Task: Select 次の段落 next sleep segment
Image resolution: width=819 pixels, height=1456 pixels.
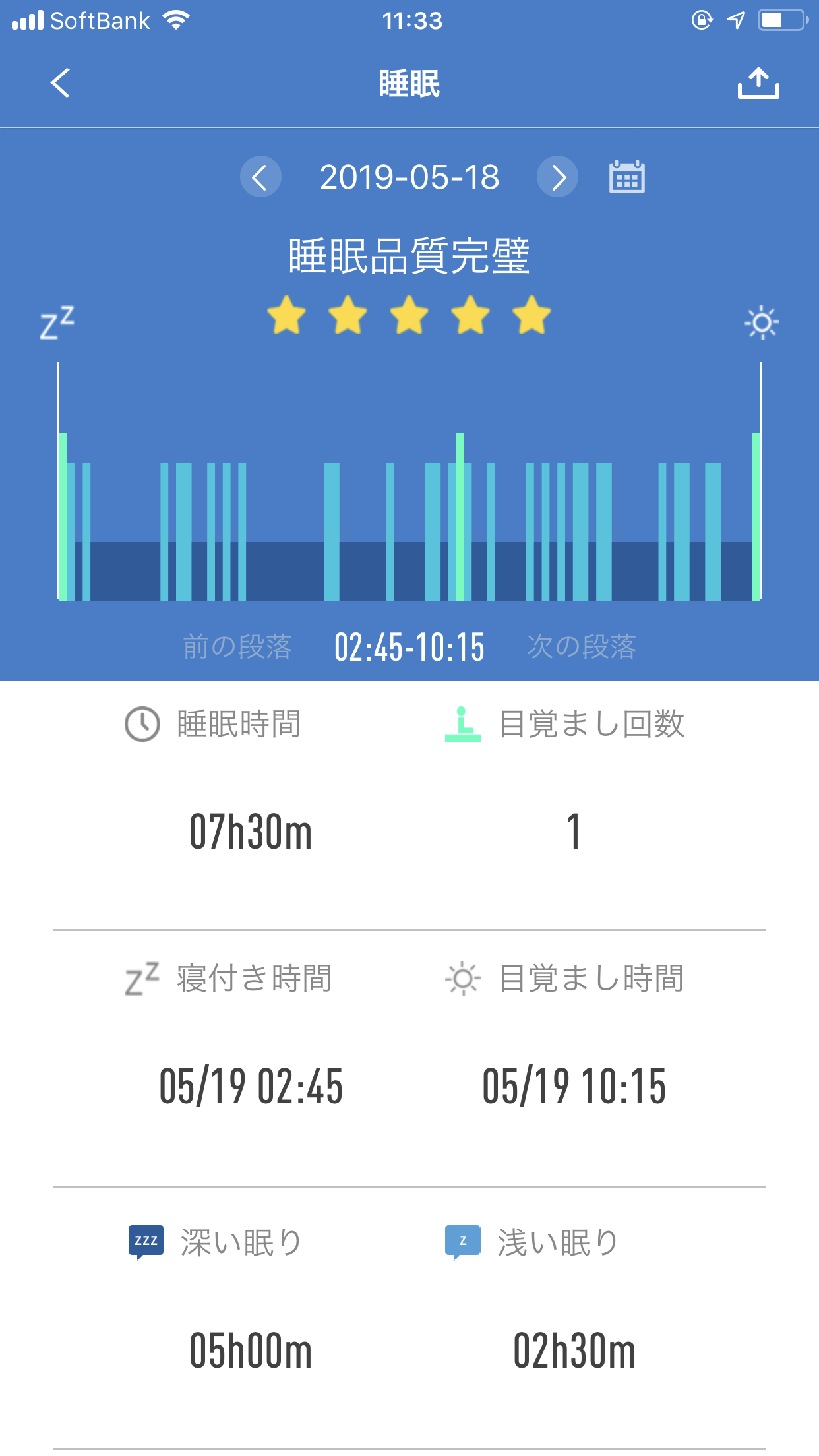Action: [x=582, y=646]
